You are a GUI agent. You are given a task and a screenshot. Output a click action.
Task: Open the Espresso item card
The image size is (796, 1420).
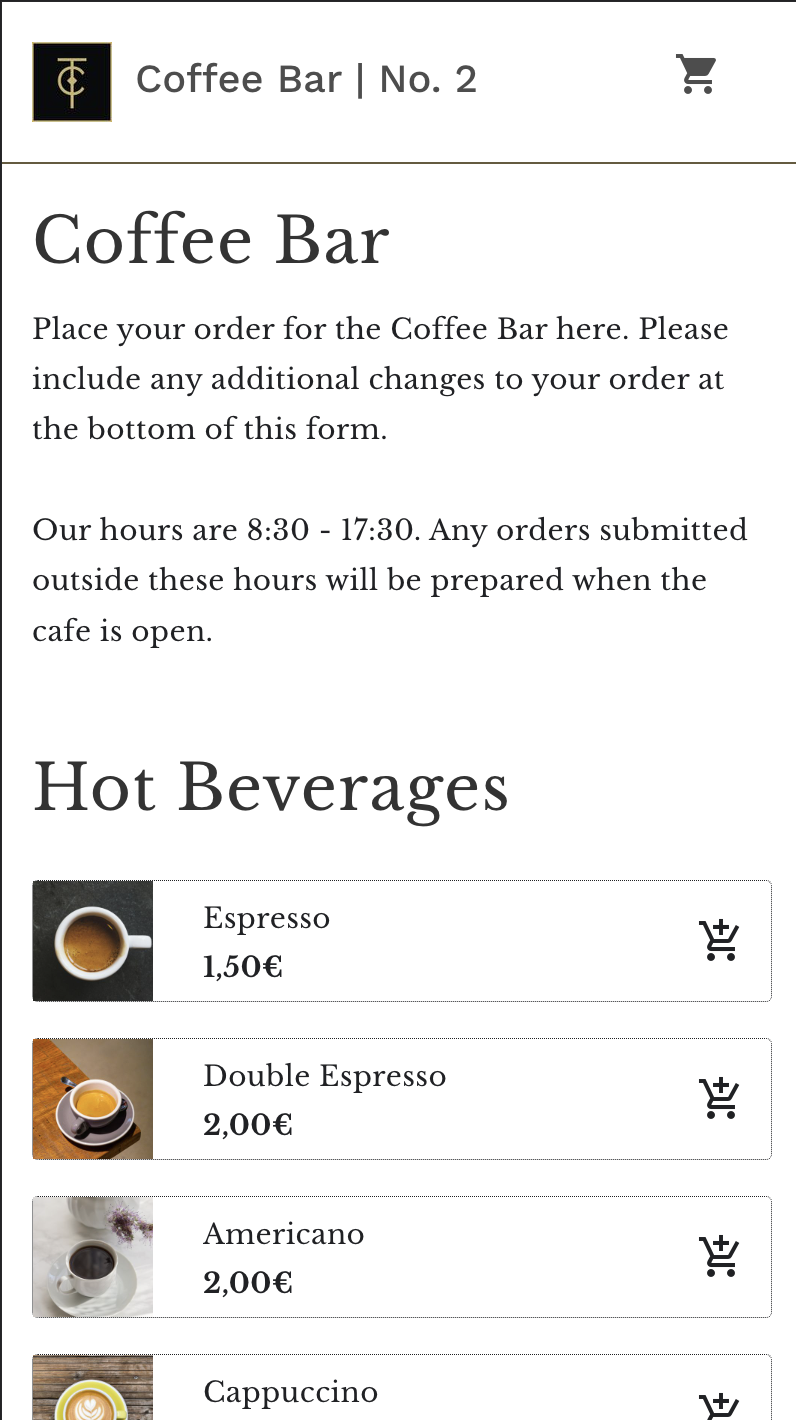pyautogui.click(x=400, y=941)
